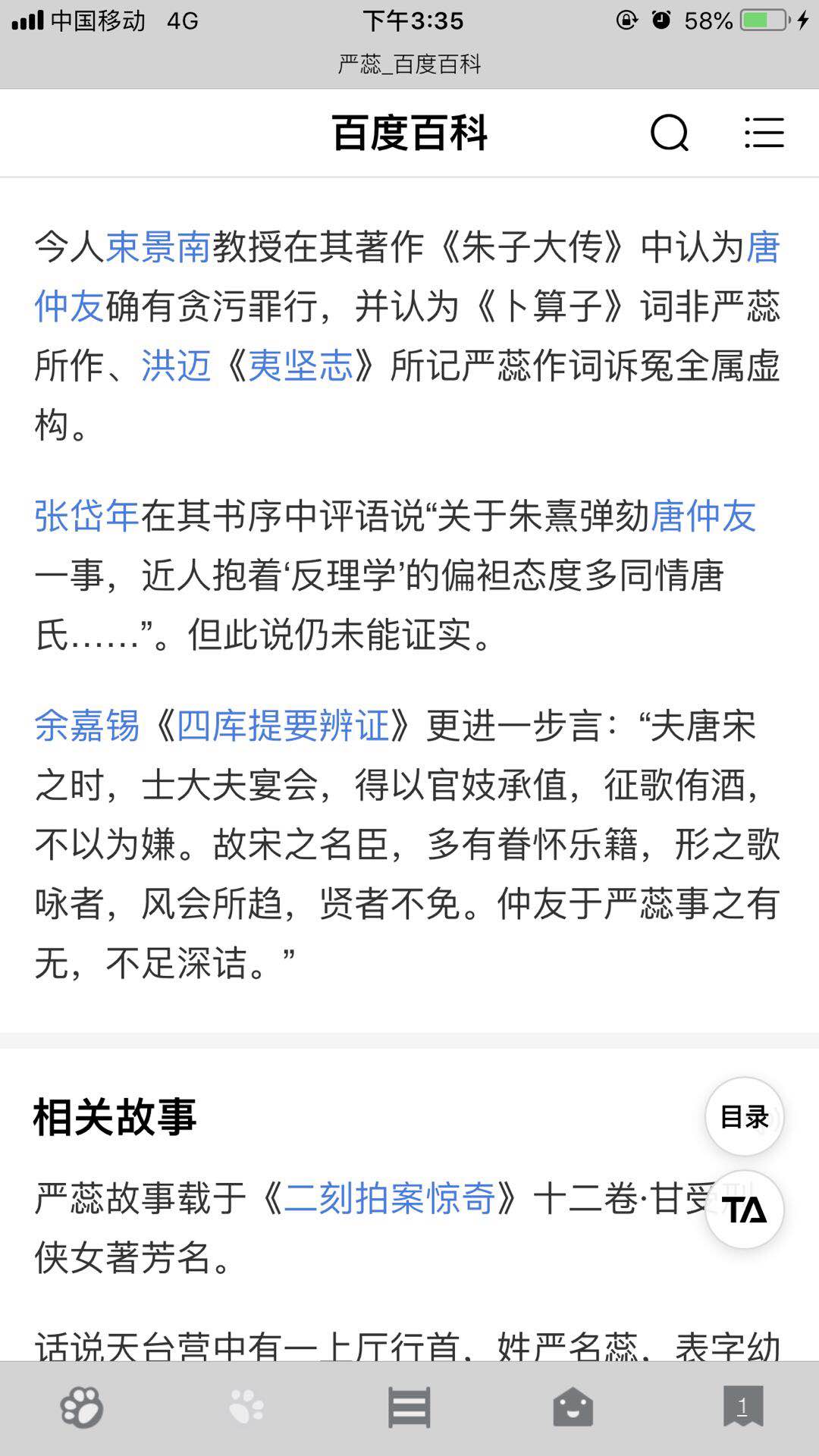This screenshot has width=819, height=1456.
Task: Open the 张岱年 link
Action: coord(86,518)
